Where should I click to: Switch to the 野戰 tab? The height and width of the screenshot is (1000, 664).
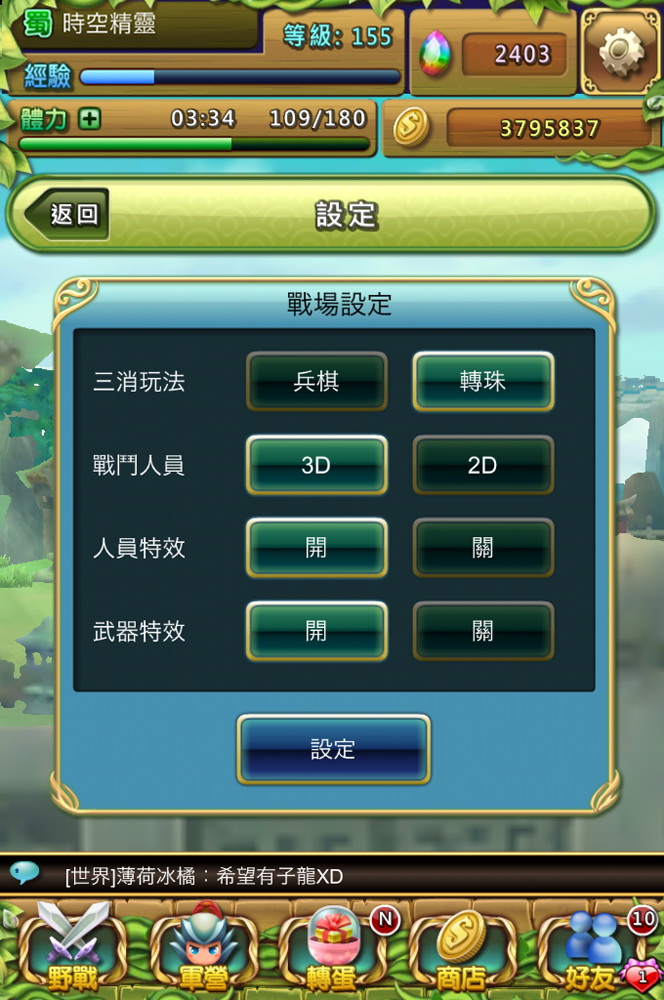click(x=72, y=950)
